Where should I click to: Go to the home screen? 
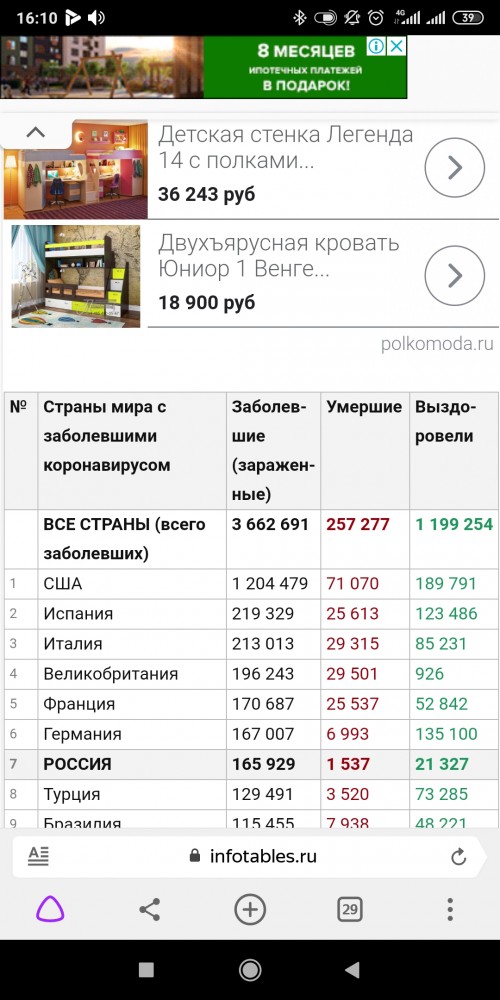(x=250, y=970)
